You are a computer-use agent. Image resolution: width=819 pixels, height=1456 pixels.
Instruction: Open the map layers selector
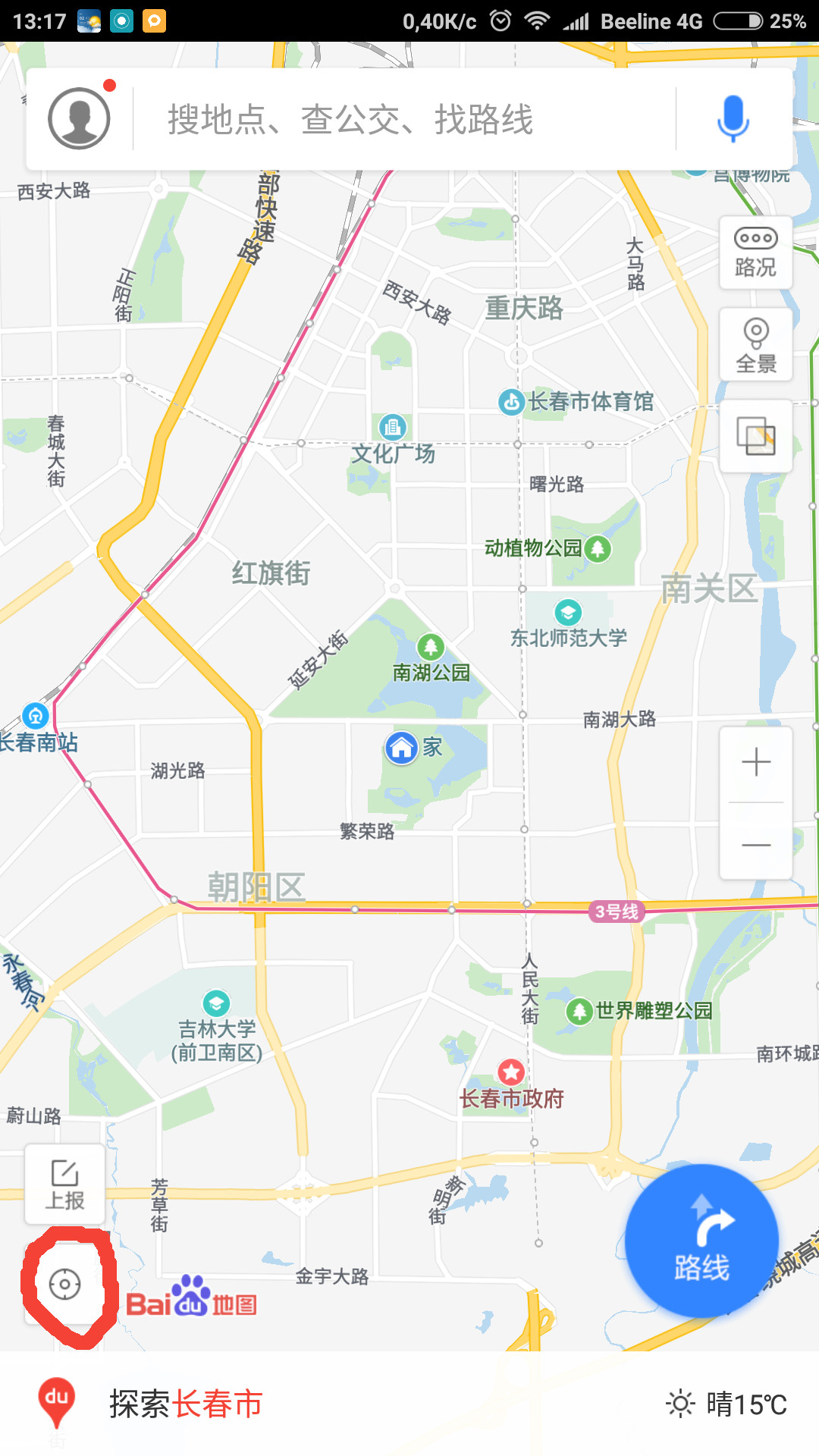pyautogui.click(x=755, y=437)
